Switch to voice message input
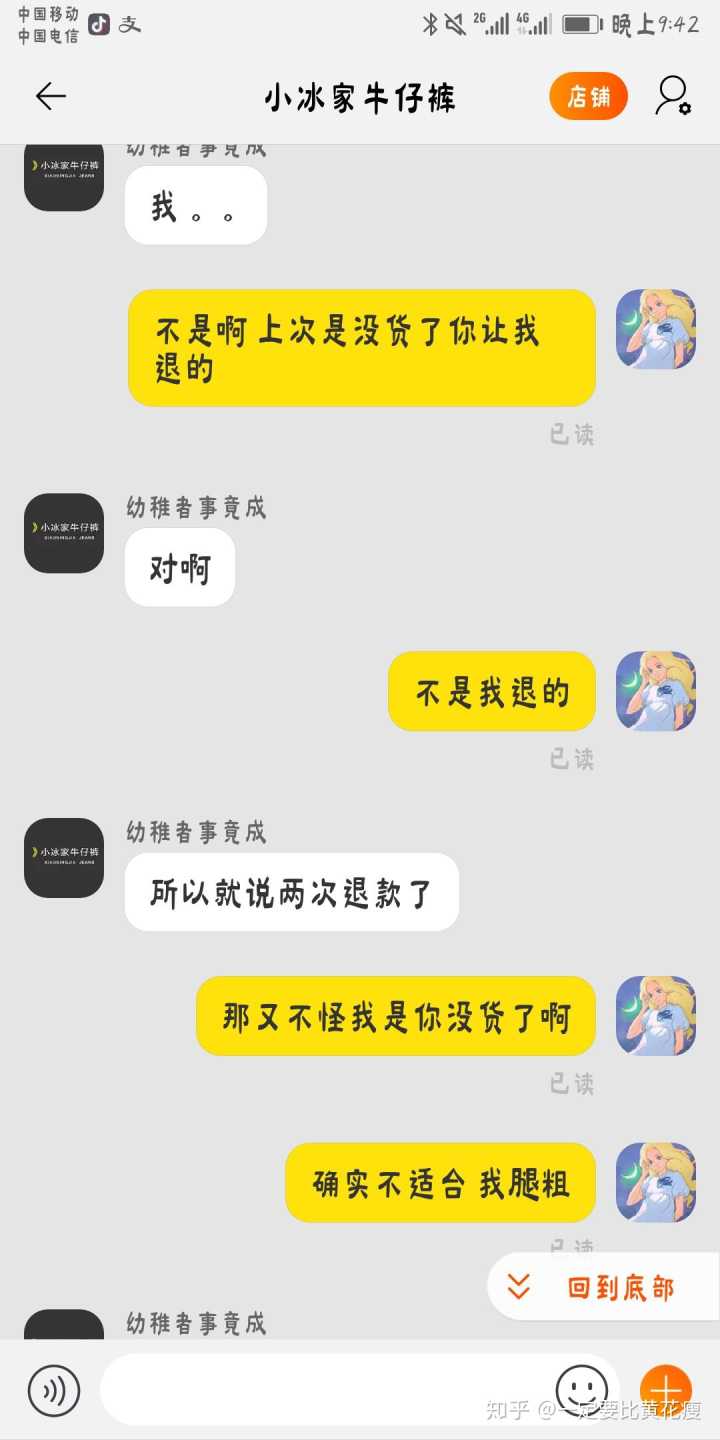 pyautogui.click(x=53, y=1389)
